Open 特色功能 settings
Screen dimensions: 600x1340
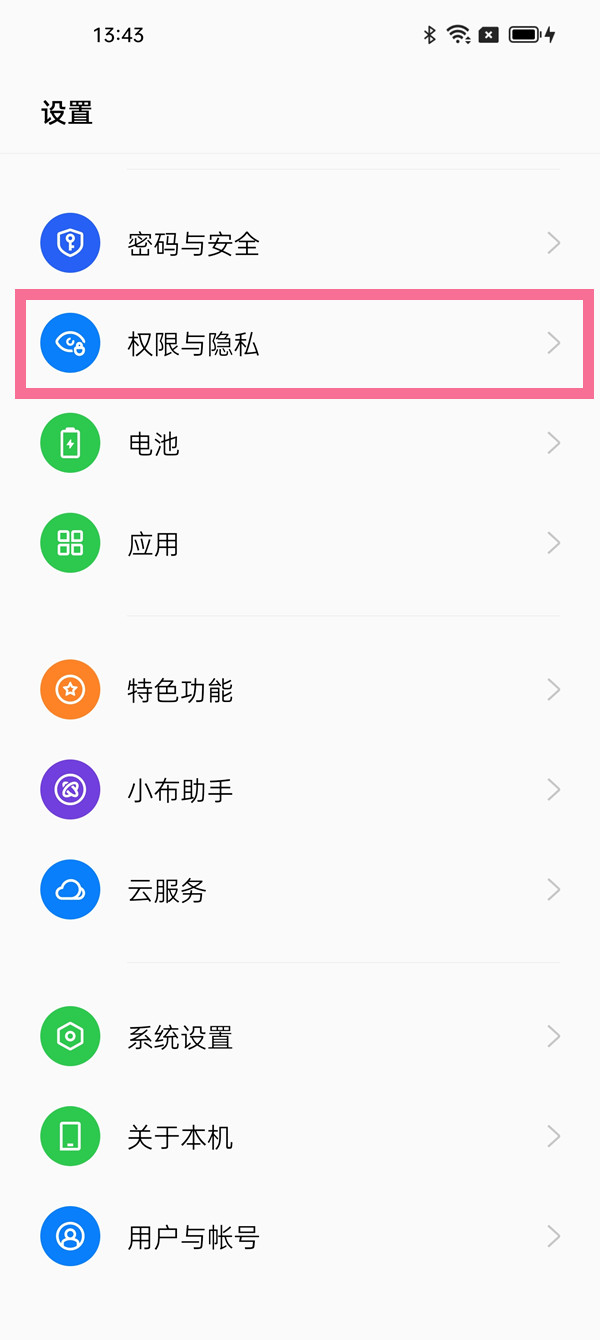[x=300, y=690]
